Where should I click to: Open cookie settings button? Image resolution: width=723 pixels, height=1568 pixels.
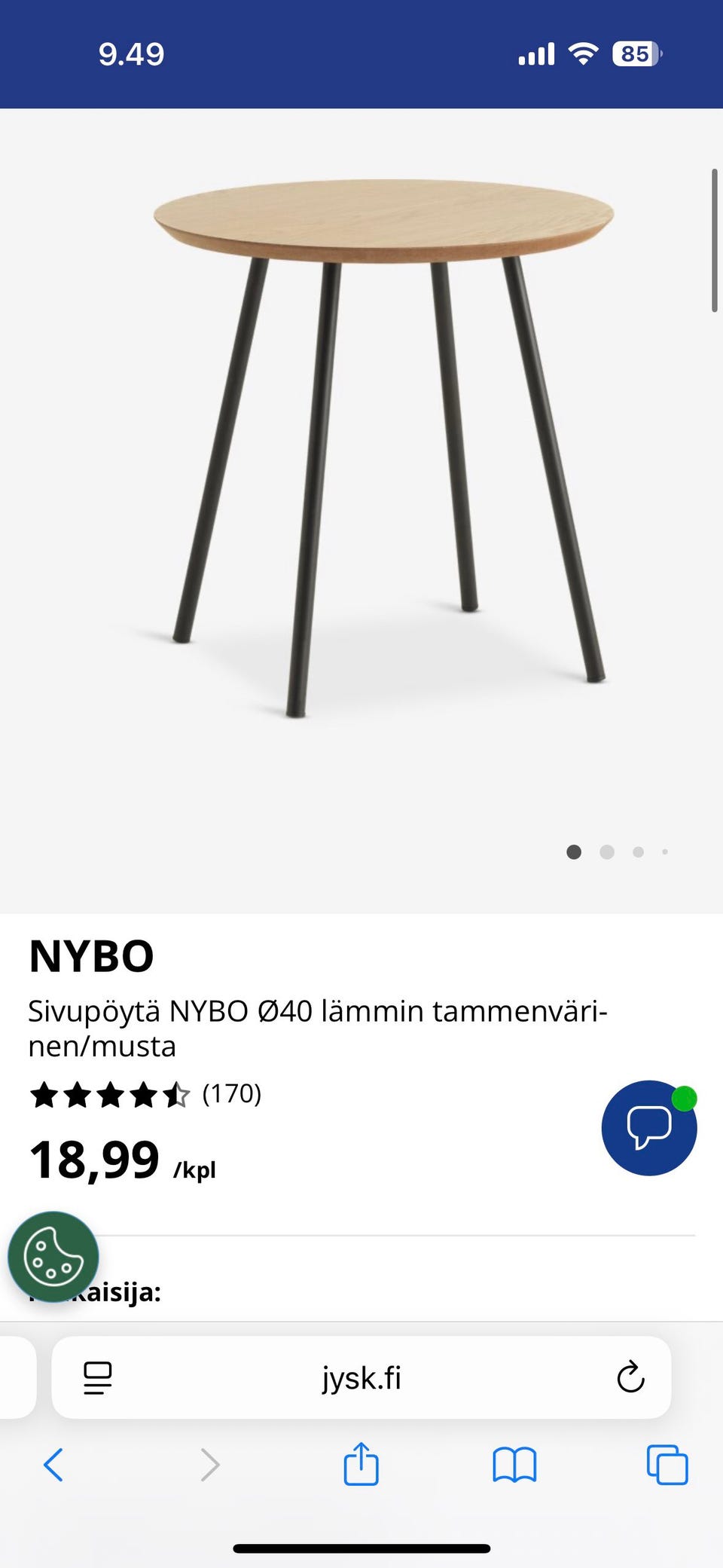(53, 1256)
